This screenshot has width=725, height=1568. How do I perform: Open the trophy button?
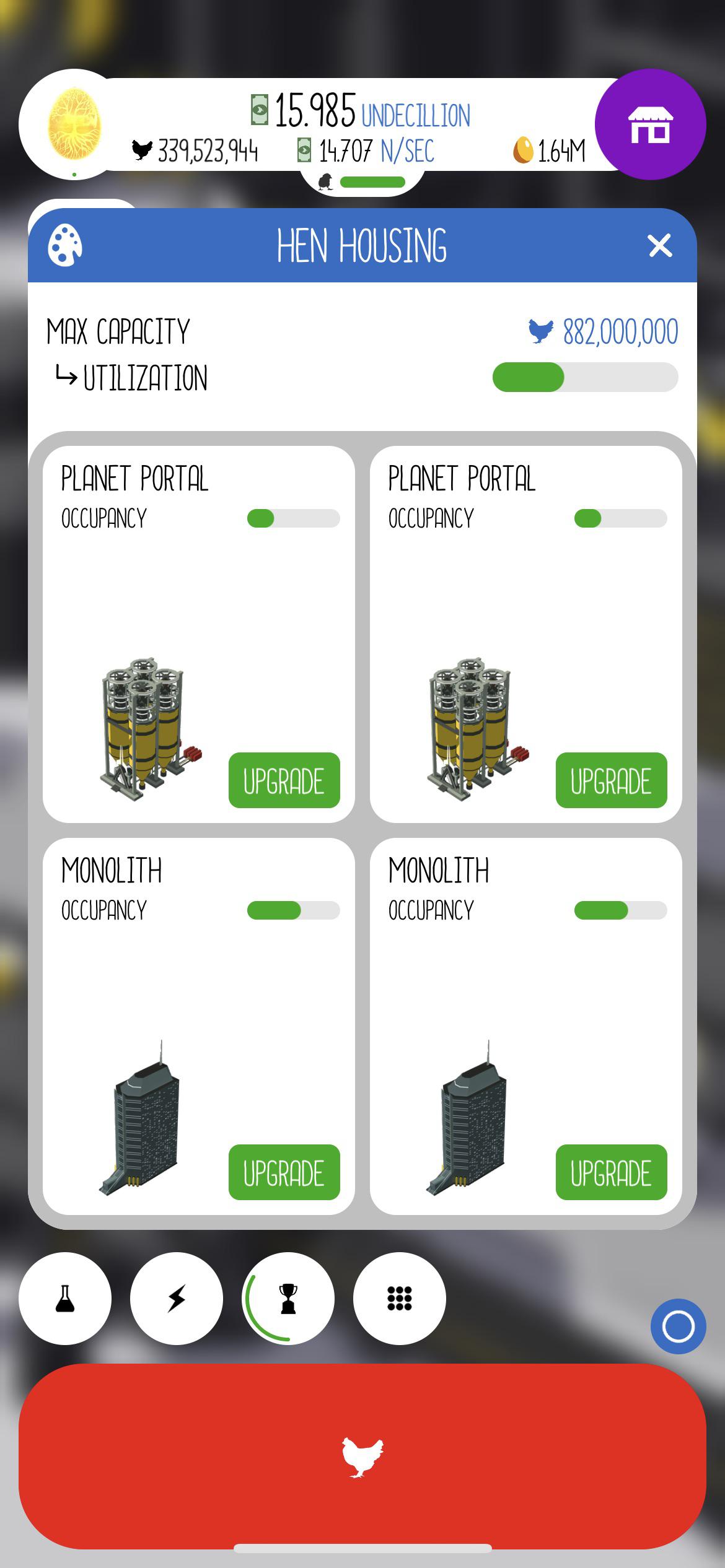(x=288, y=1299)
